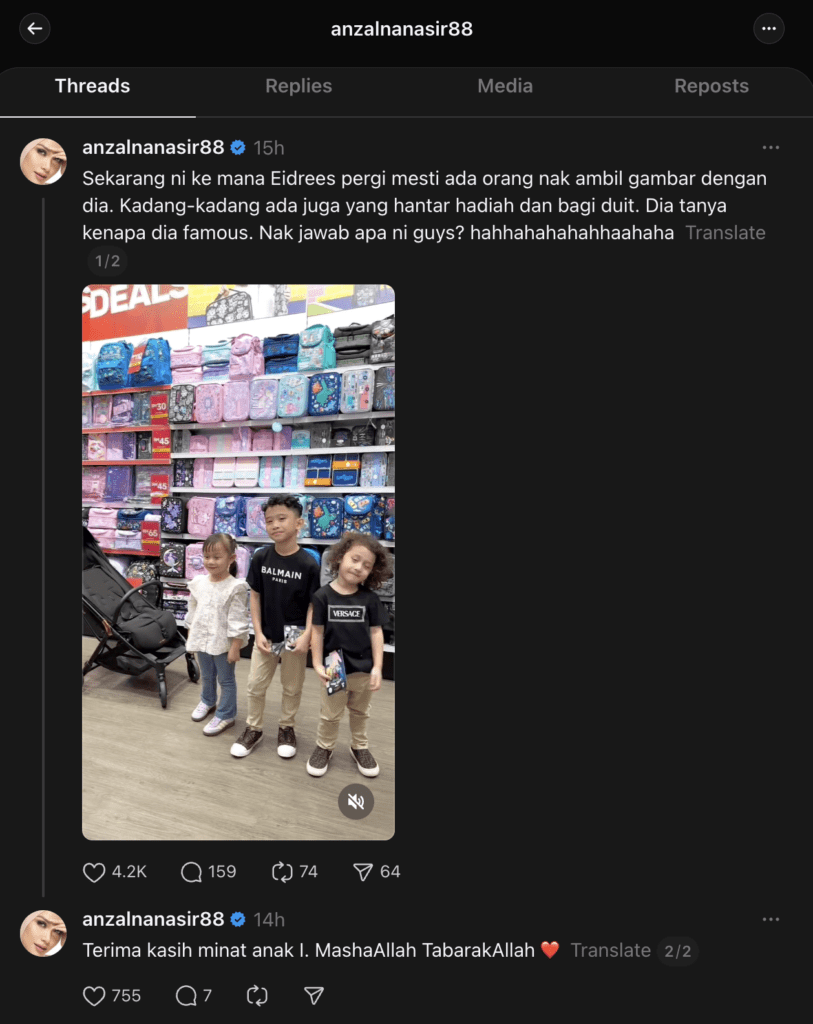Share the post with 64 shares
813x1024 pixels.
tap(364, 872)
